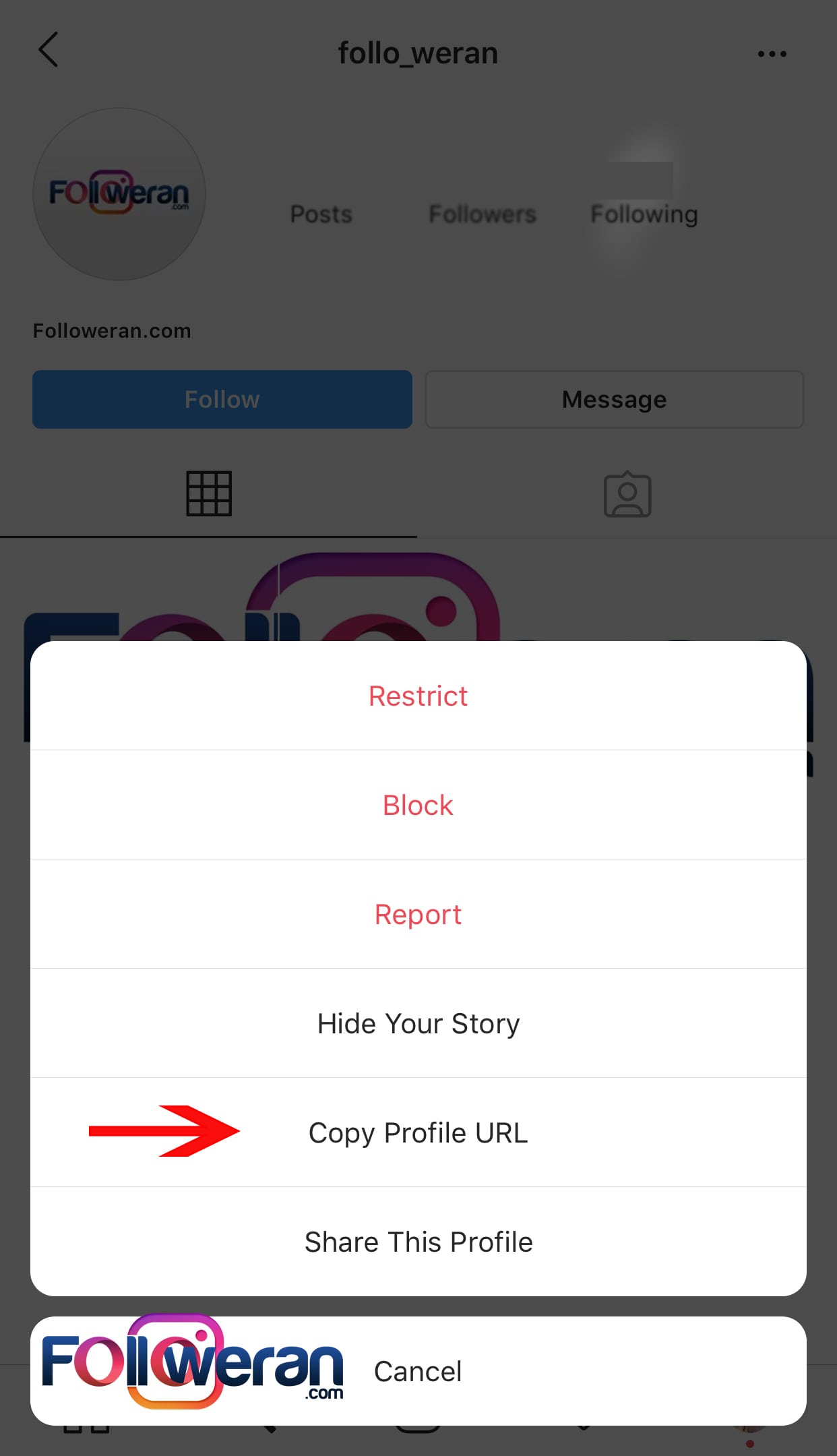This screenshot has height=1456, width=837.
Task: Copy Profile URL
Action: 418,1133
